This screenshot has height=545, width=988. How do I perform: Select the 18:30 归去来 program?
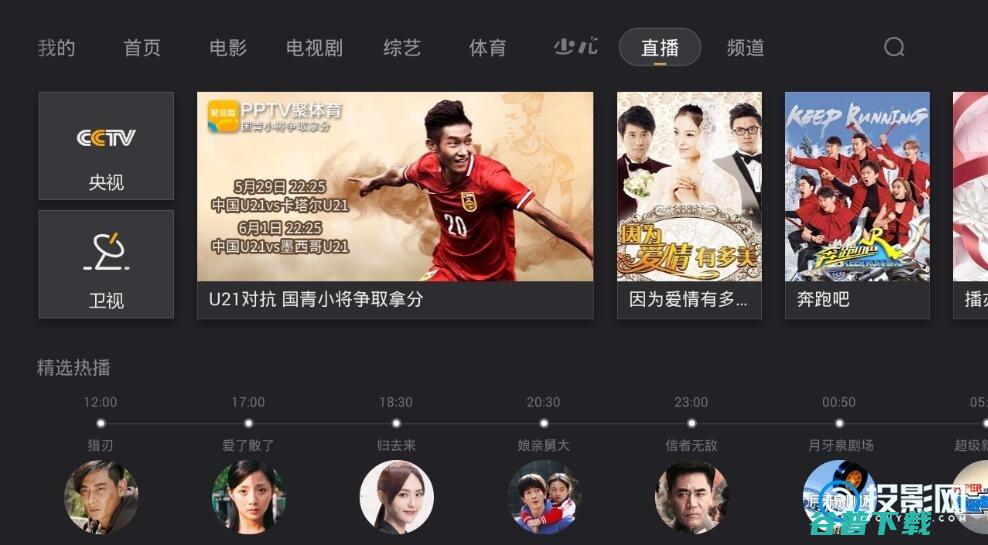tap(396, 495)
